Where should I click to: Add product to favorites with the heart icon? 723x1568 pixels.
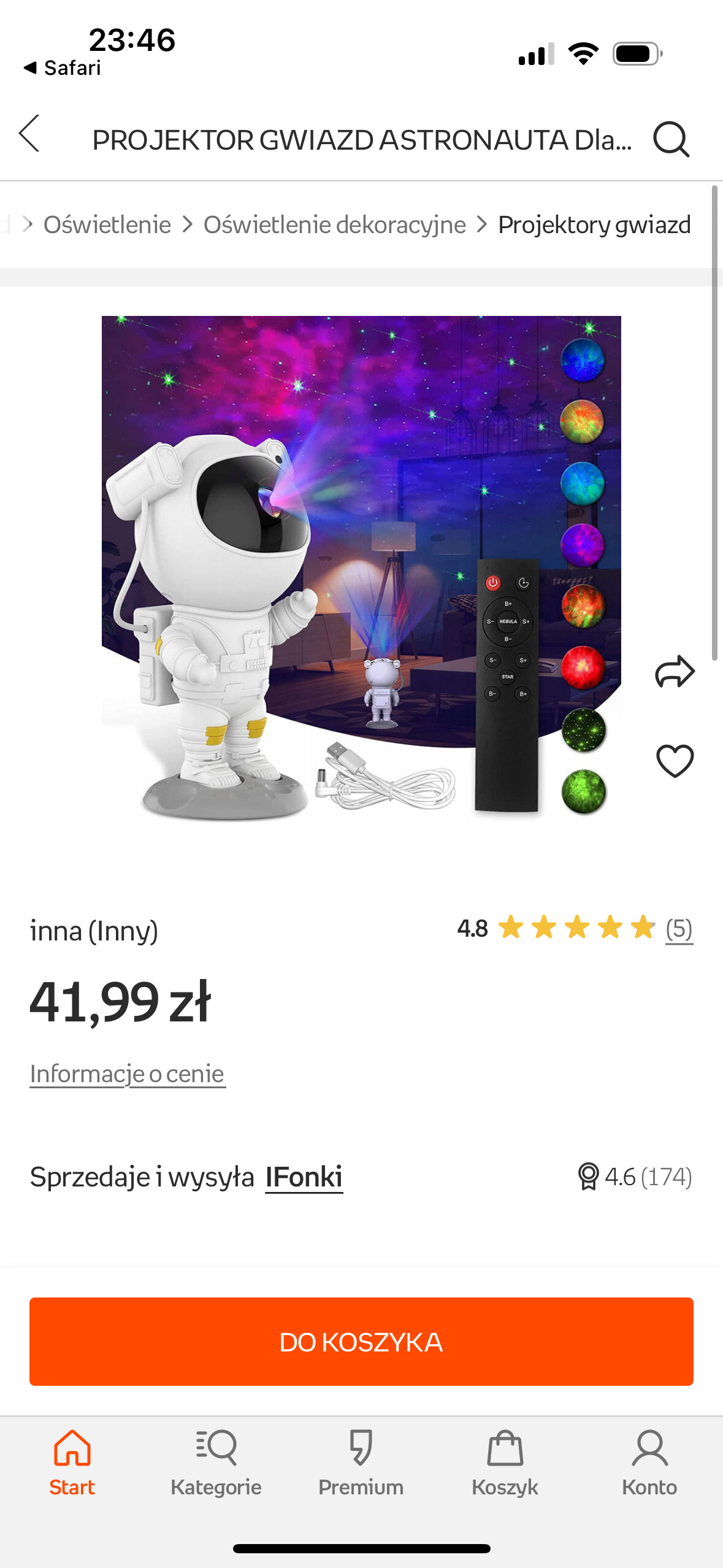(675, 761)
